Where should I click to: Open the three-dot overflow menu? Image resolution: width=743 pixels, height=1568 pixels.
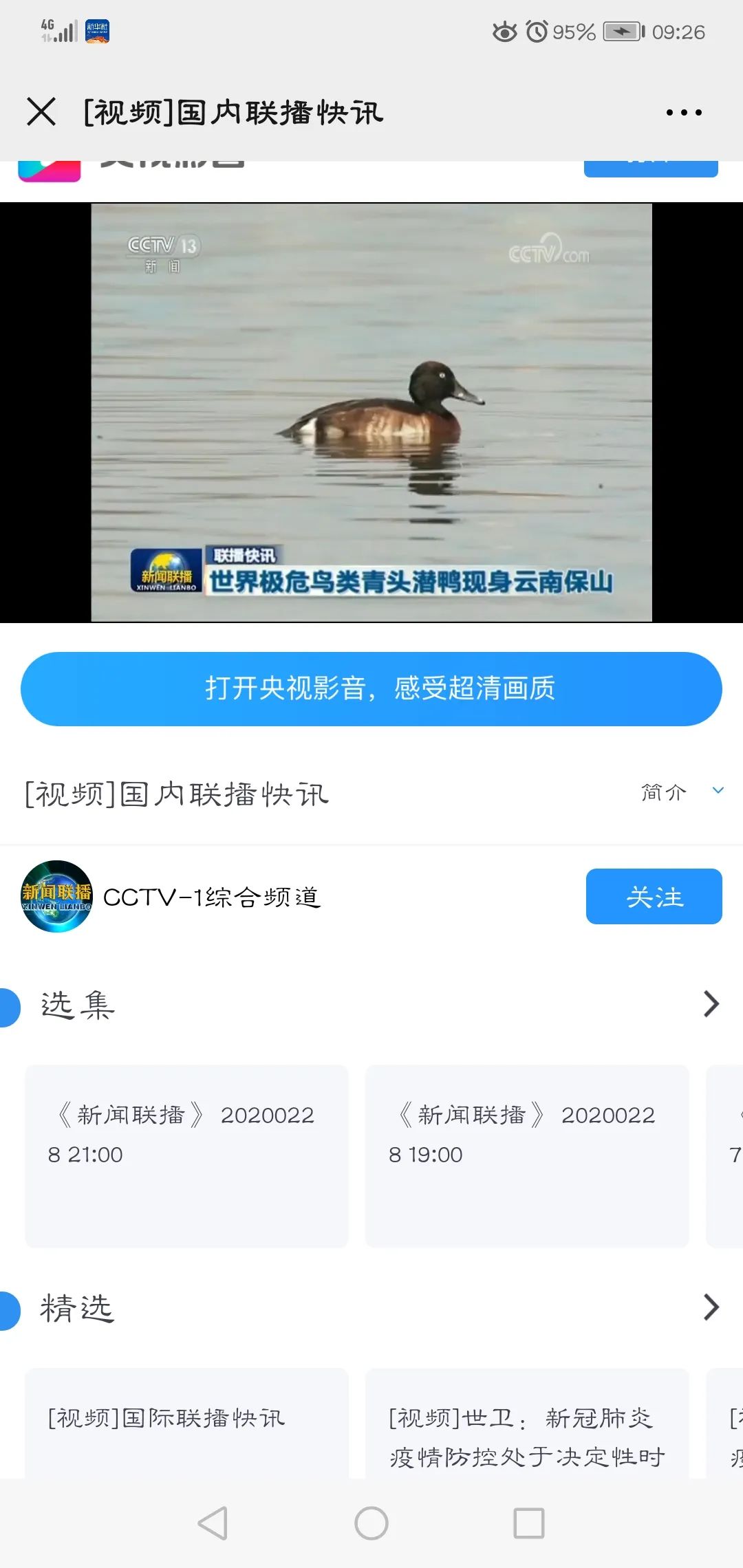pos(684,112)
